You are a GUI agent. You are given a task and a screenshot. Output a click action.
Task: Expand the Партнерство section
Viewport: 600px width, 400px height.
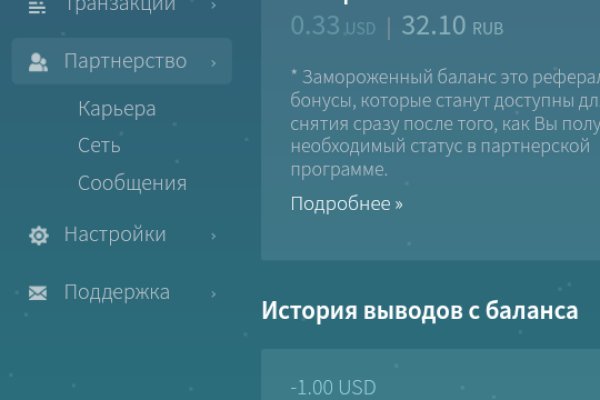124,62
